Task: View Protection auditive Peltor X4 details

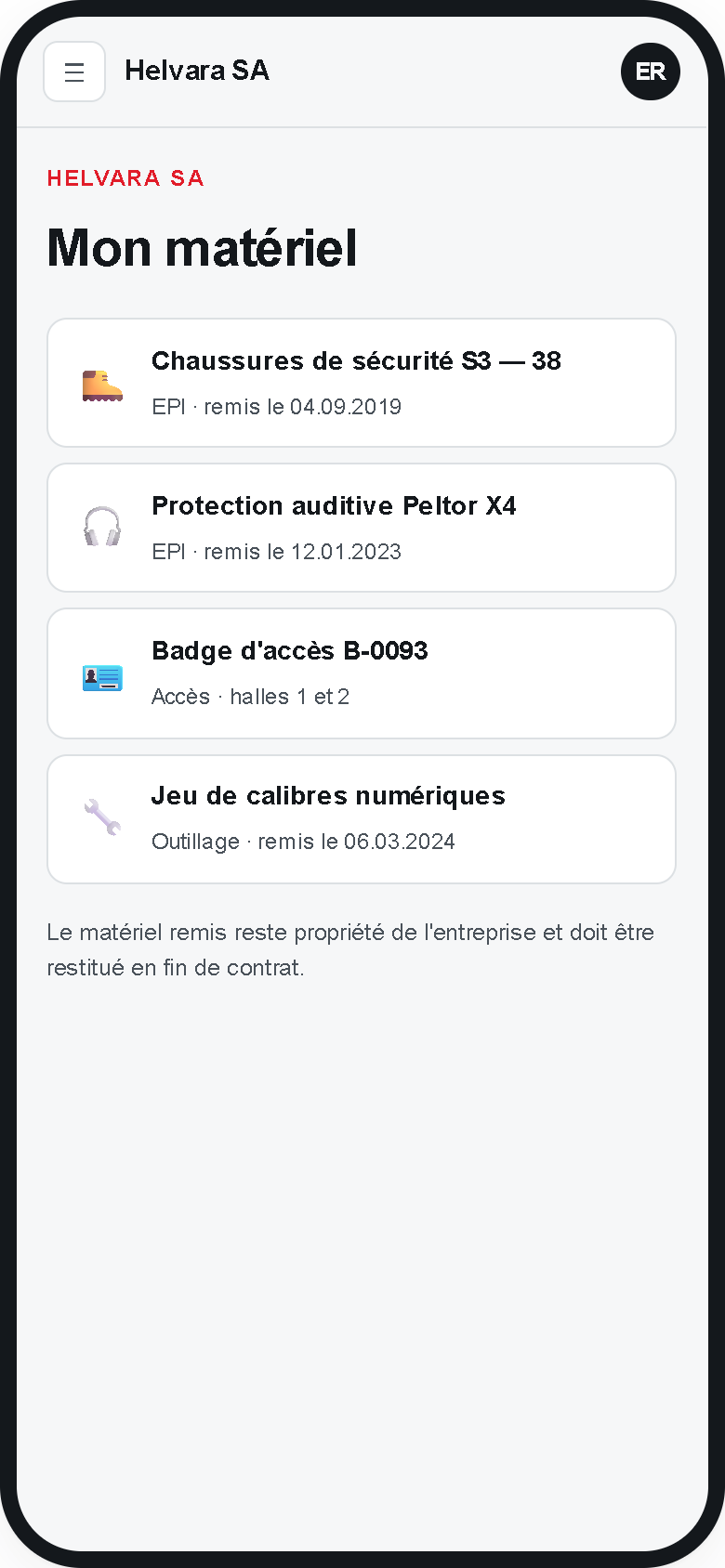Action: coord(362,528)
